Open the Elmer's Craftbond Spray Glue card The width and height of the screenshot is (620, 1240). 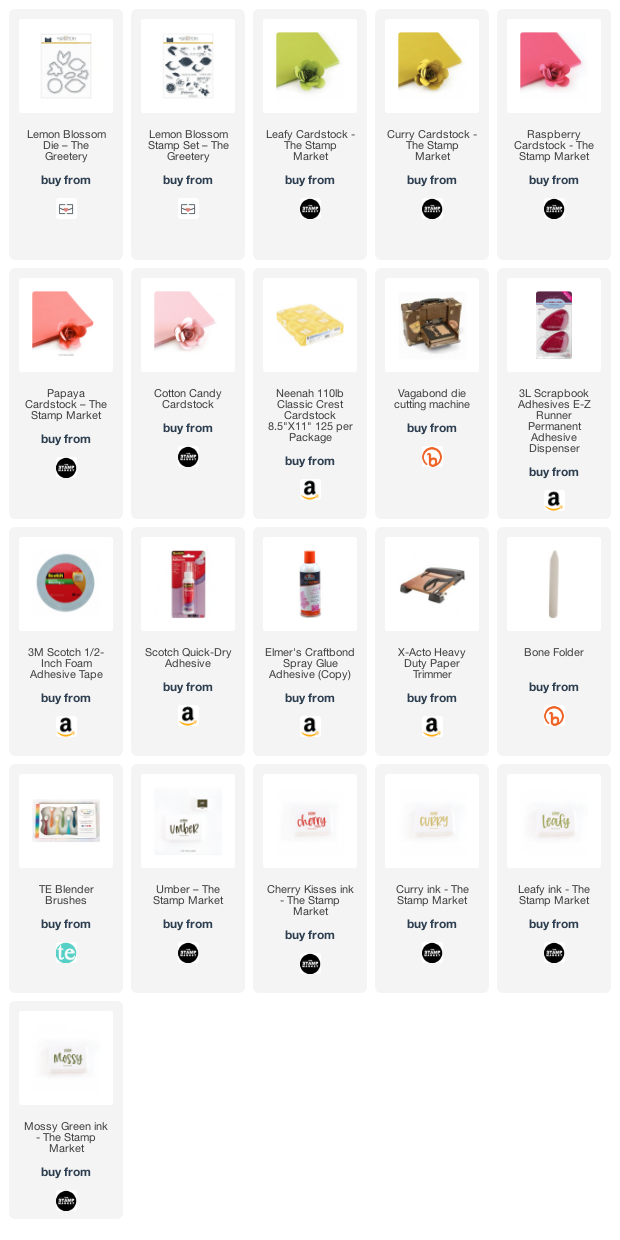coord(310,641)
